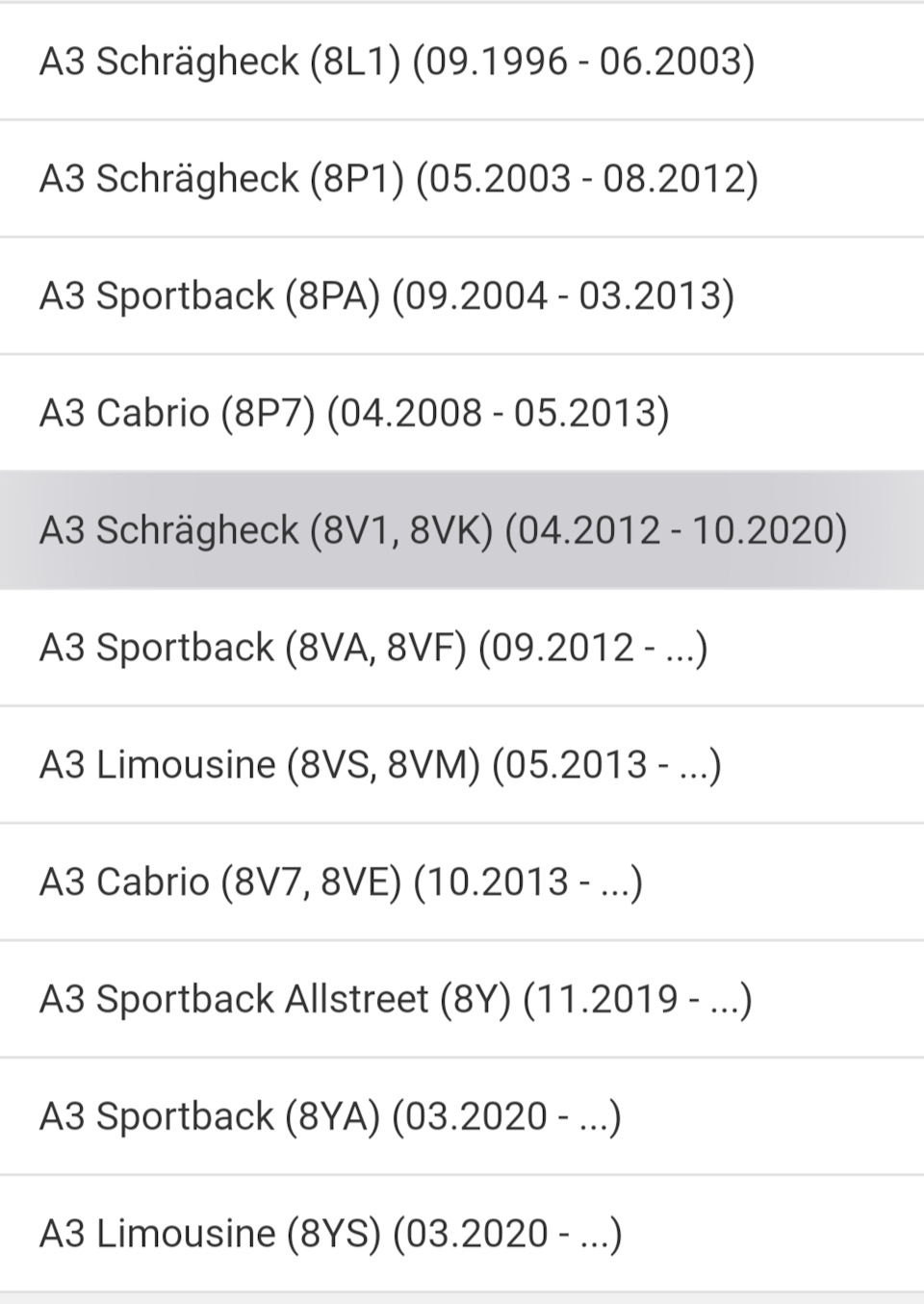Viewport: 924px width, 1304px height.
Task: Select A3 Schrägheck (8L1) 1996-2003
Action: 397,62
